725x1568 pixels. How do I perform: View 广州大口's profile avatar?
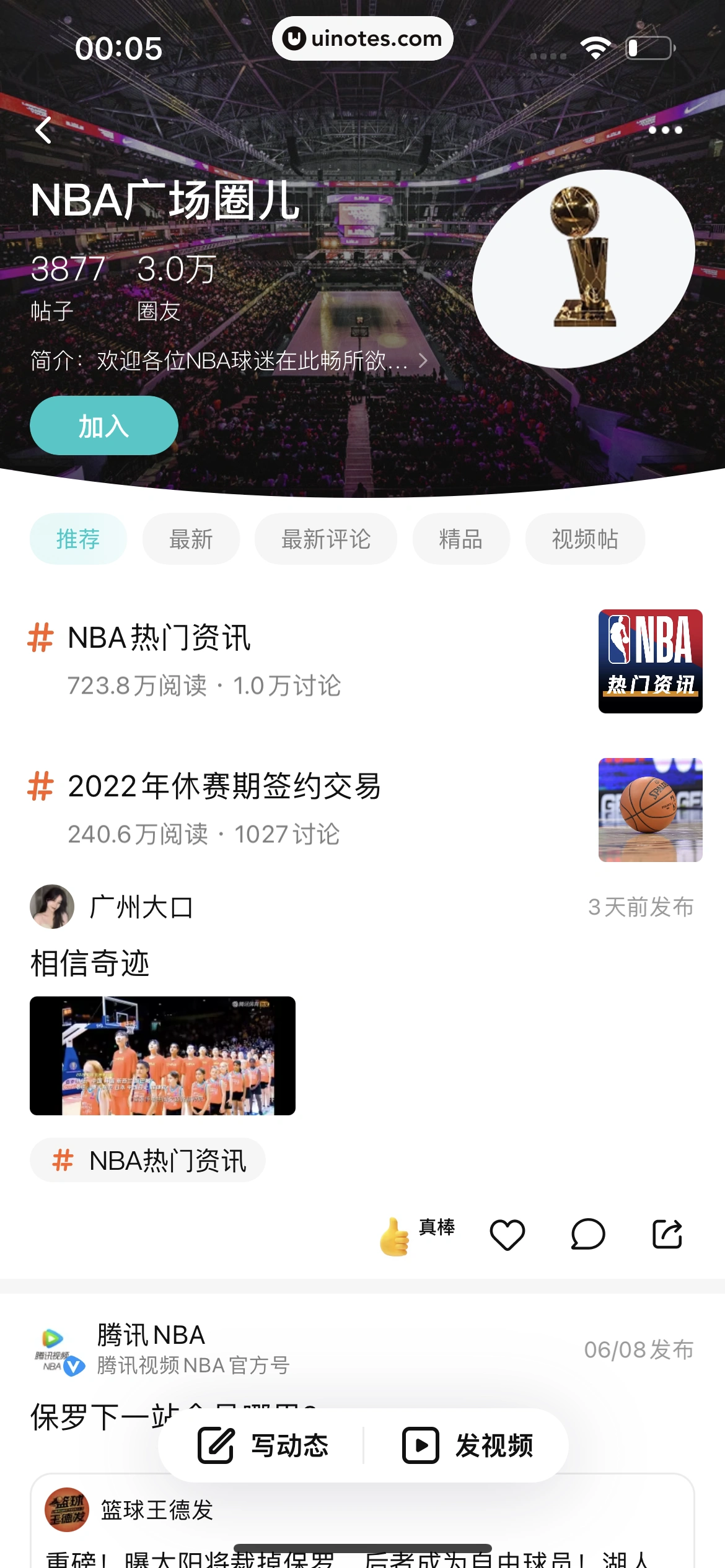coord(52,907)
